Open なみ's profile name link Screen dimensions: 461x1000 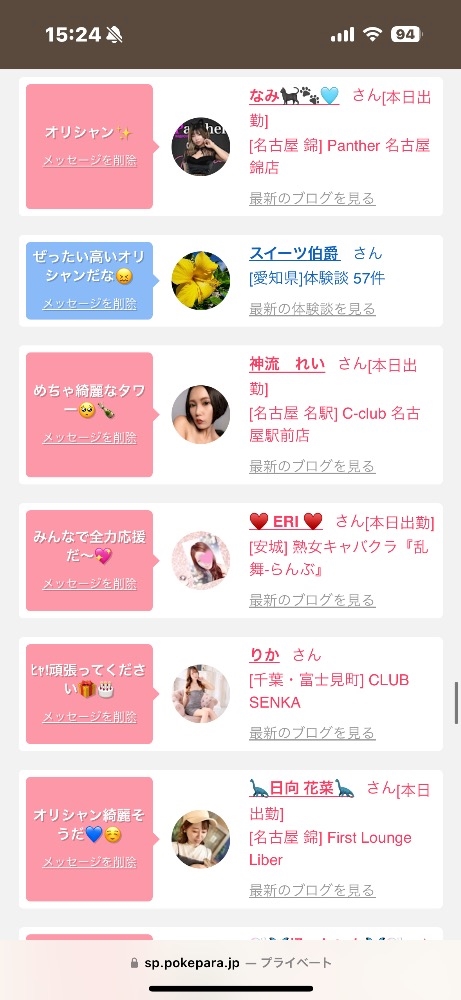pos(294,96)
